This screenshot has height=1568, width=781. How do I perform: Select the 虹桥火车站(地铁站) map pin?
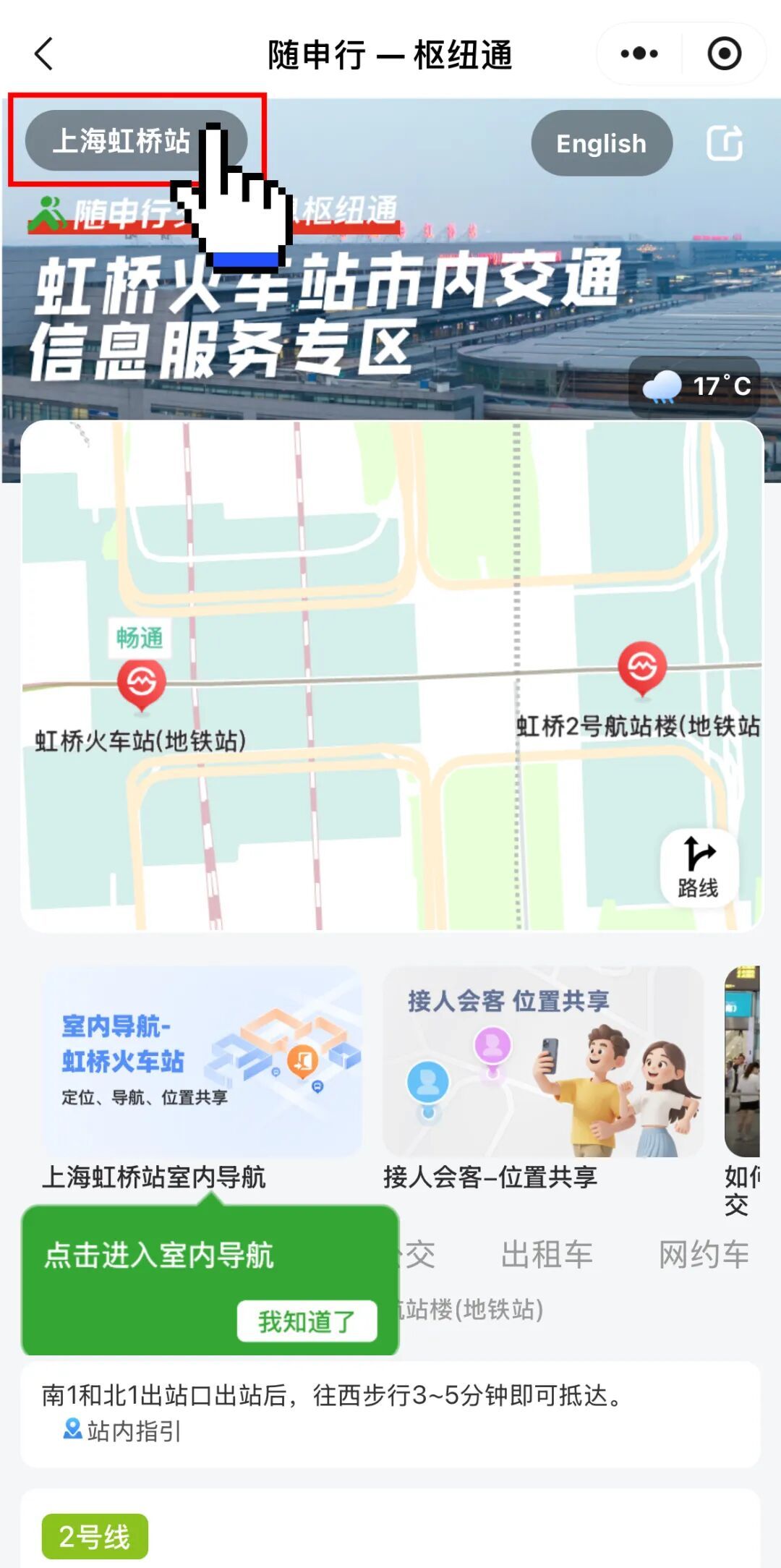[142, 684]
